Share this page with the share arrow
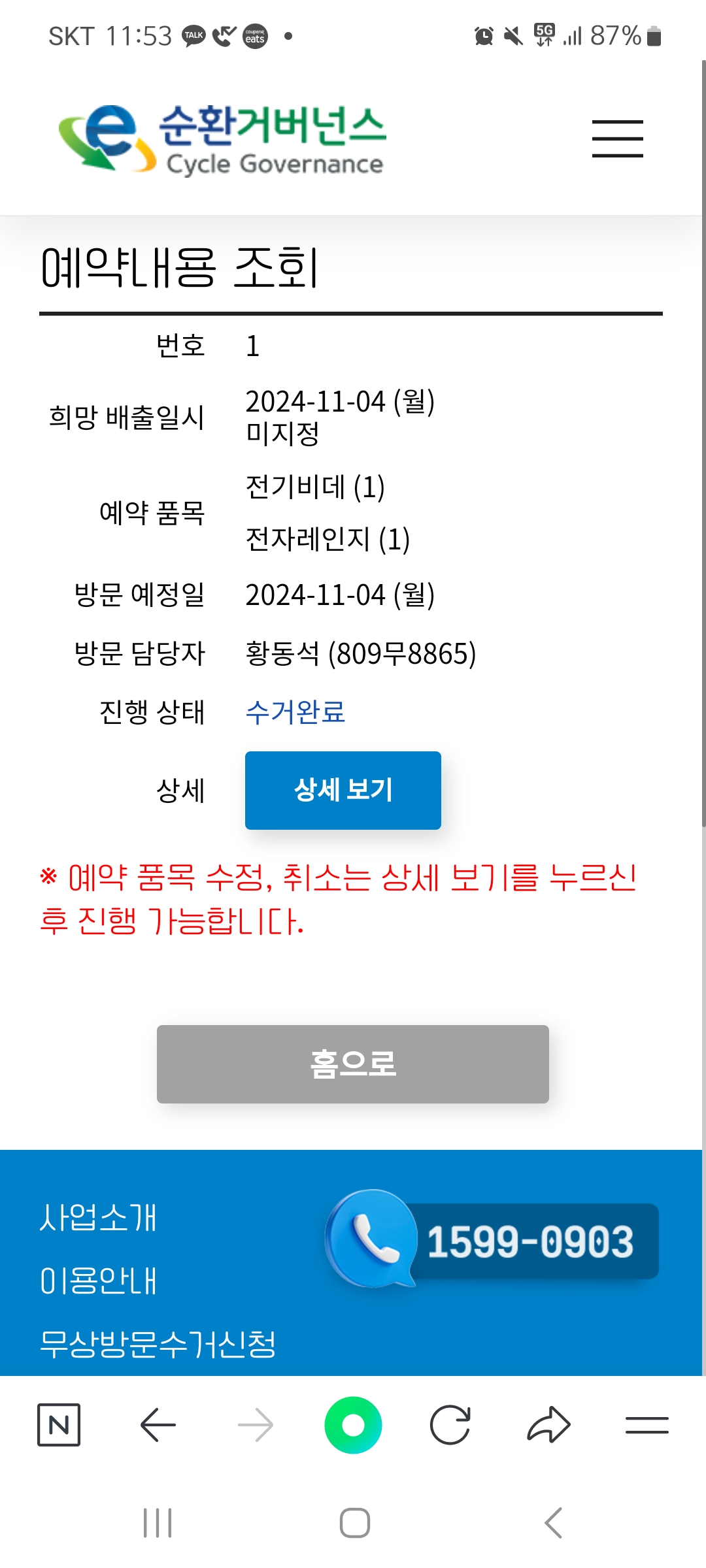The image size is (706, 1568). point(548,1424)
